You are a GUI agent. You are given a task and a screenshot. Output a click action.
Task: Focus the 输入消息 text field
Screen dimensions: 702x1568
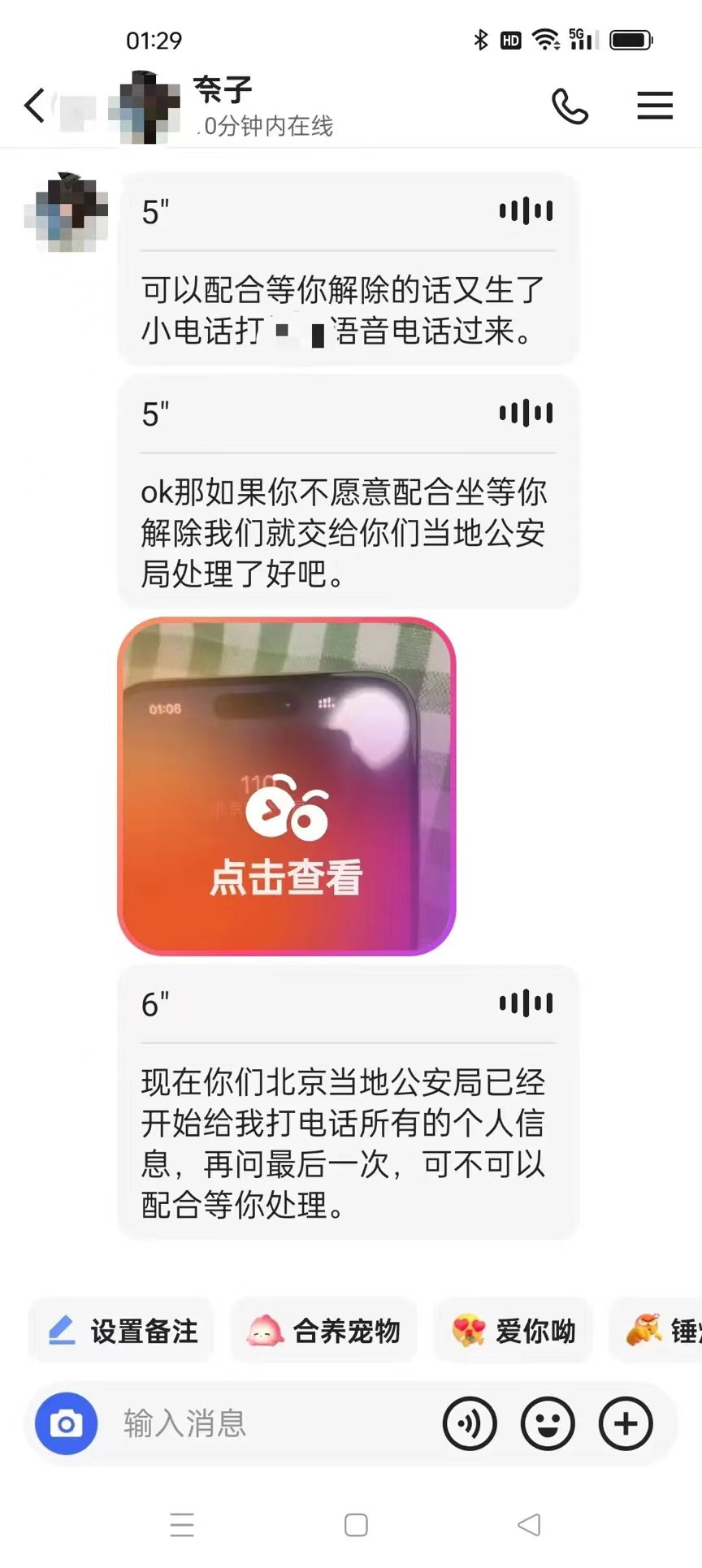tap(268, 1423)
